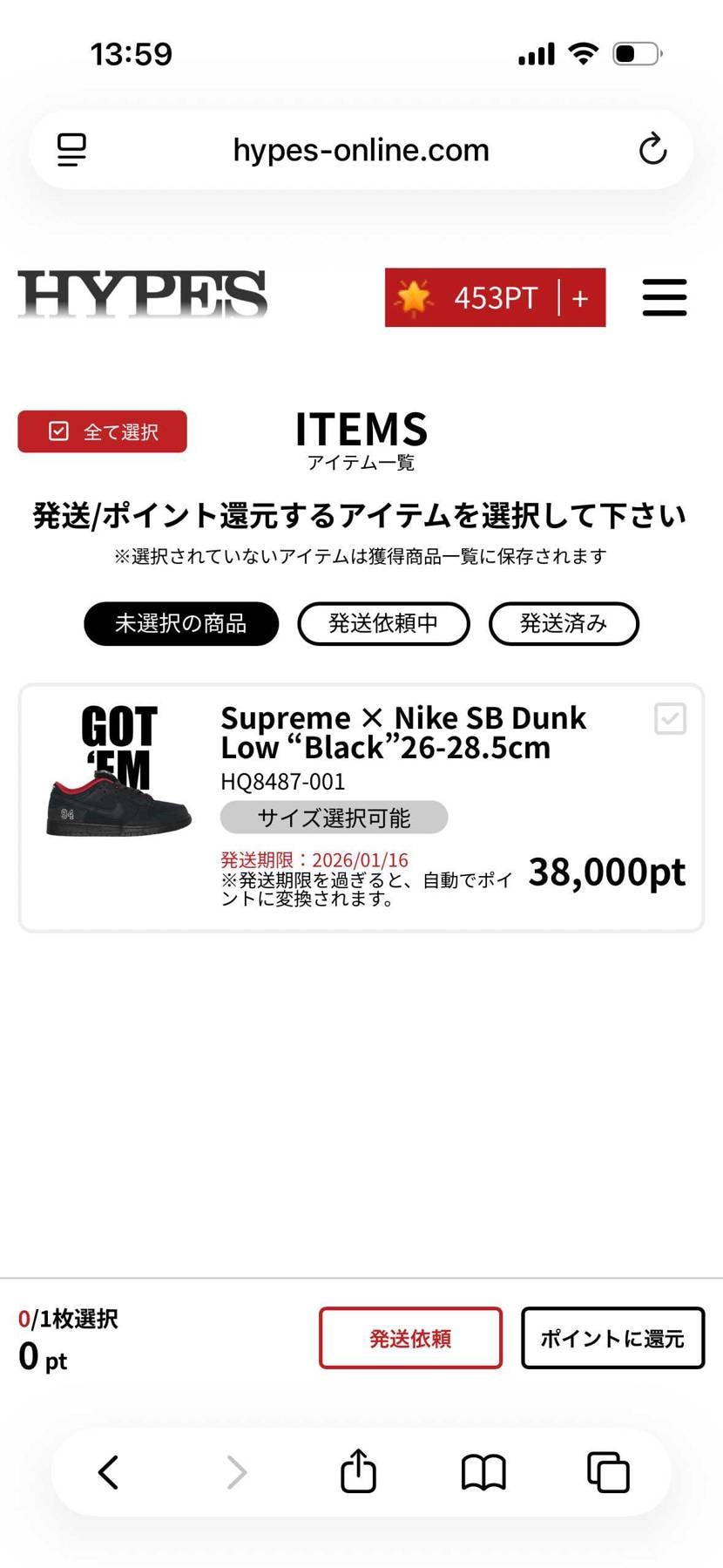The width and height of the screenshot is (723, 1568).
Task: Expand points details with the + next to 453PT
Action: tap(579, 297)
